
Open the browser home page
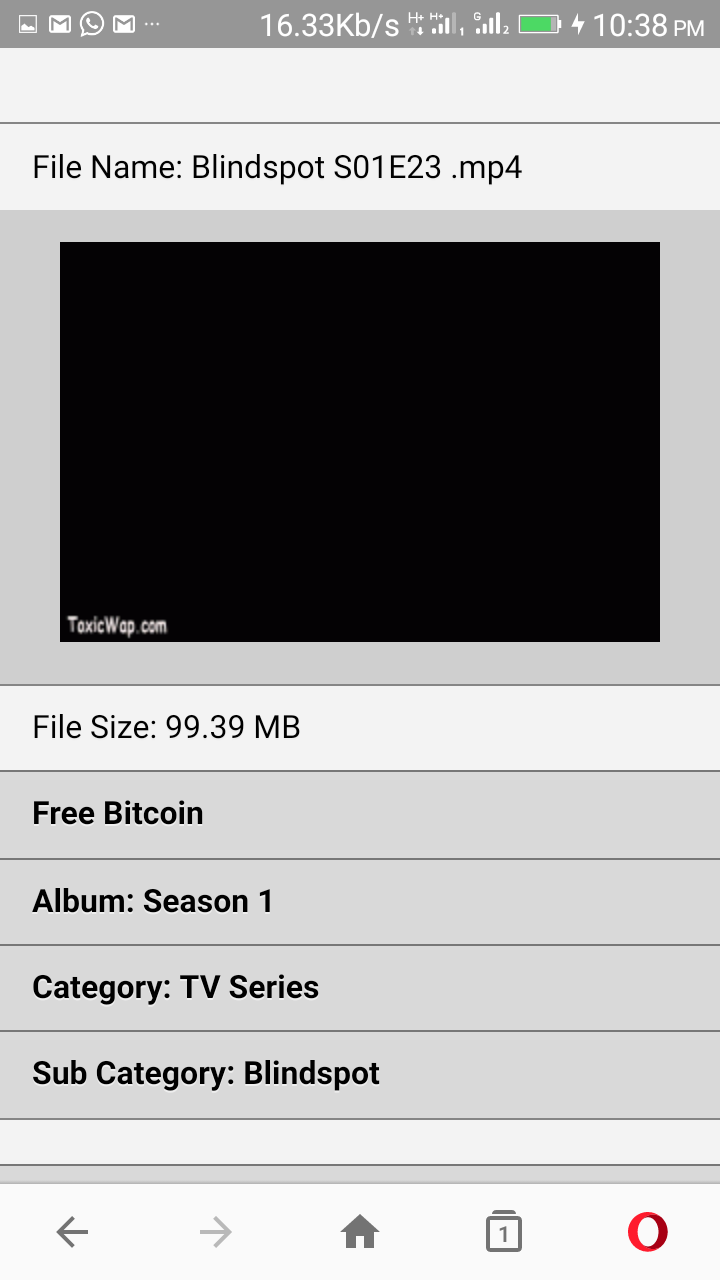click(x=360, y=1232)
